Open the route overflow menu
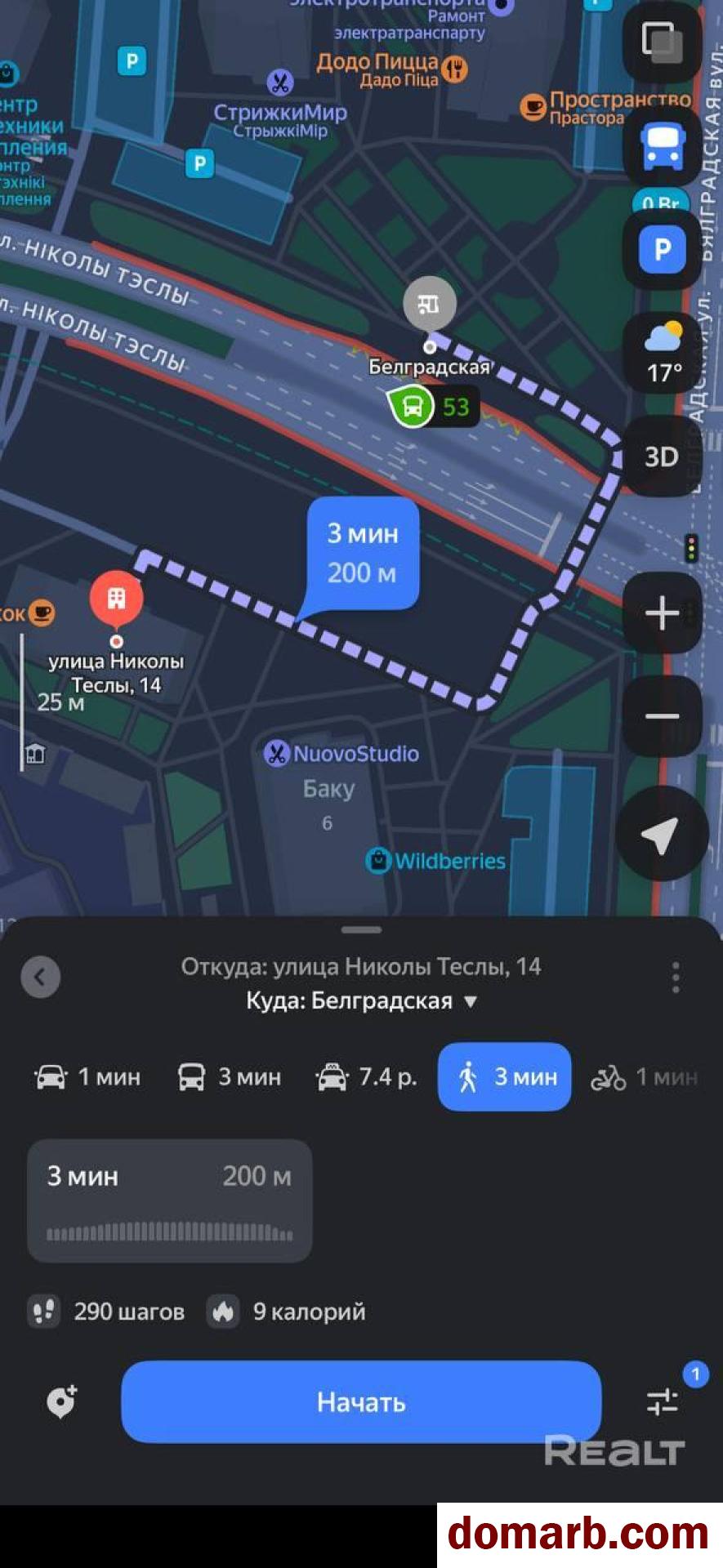This screenshot has width=723, height=1568. 676,977
